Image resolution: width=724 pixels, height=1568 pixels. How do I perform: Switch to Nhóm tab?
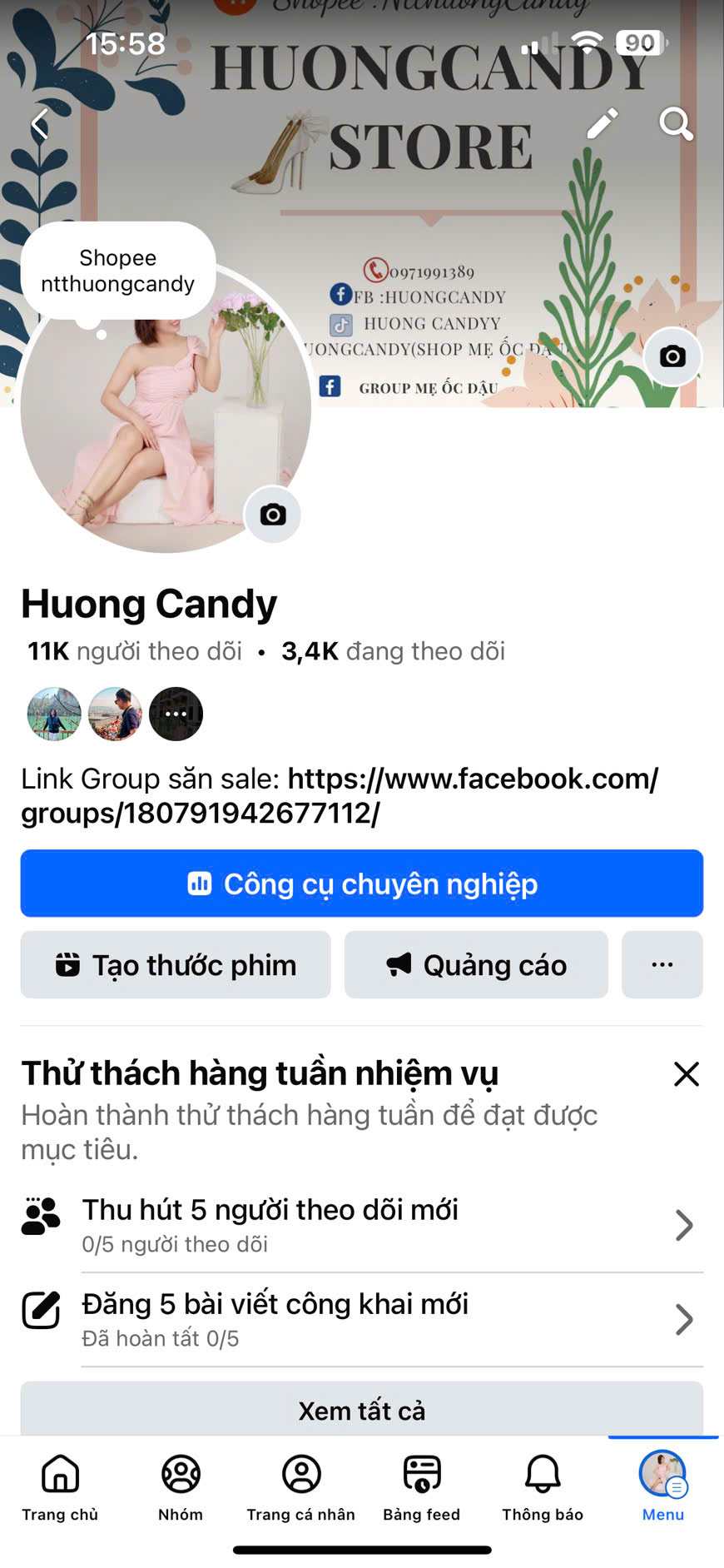pos(181,1487)
